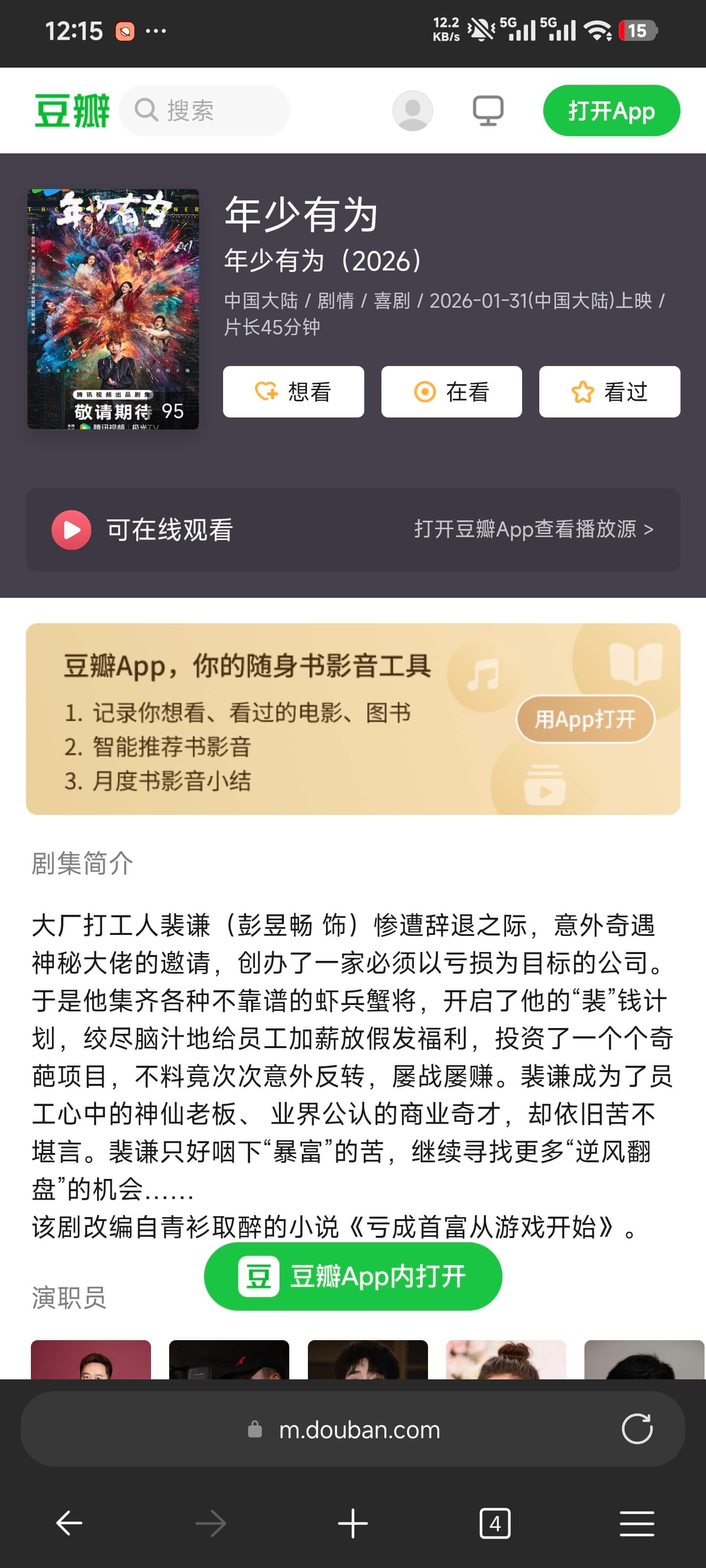This screenshot has height=1568, width=706.
Task: Go back to the previous page
Action: (x=70, y=1523)
